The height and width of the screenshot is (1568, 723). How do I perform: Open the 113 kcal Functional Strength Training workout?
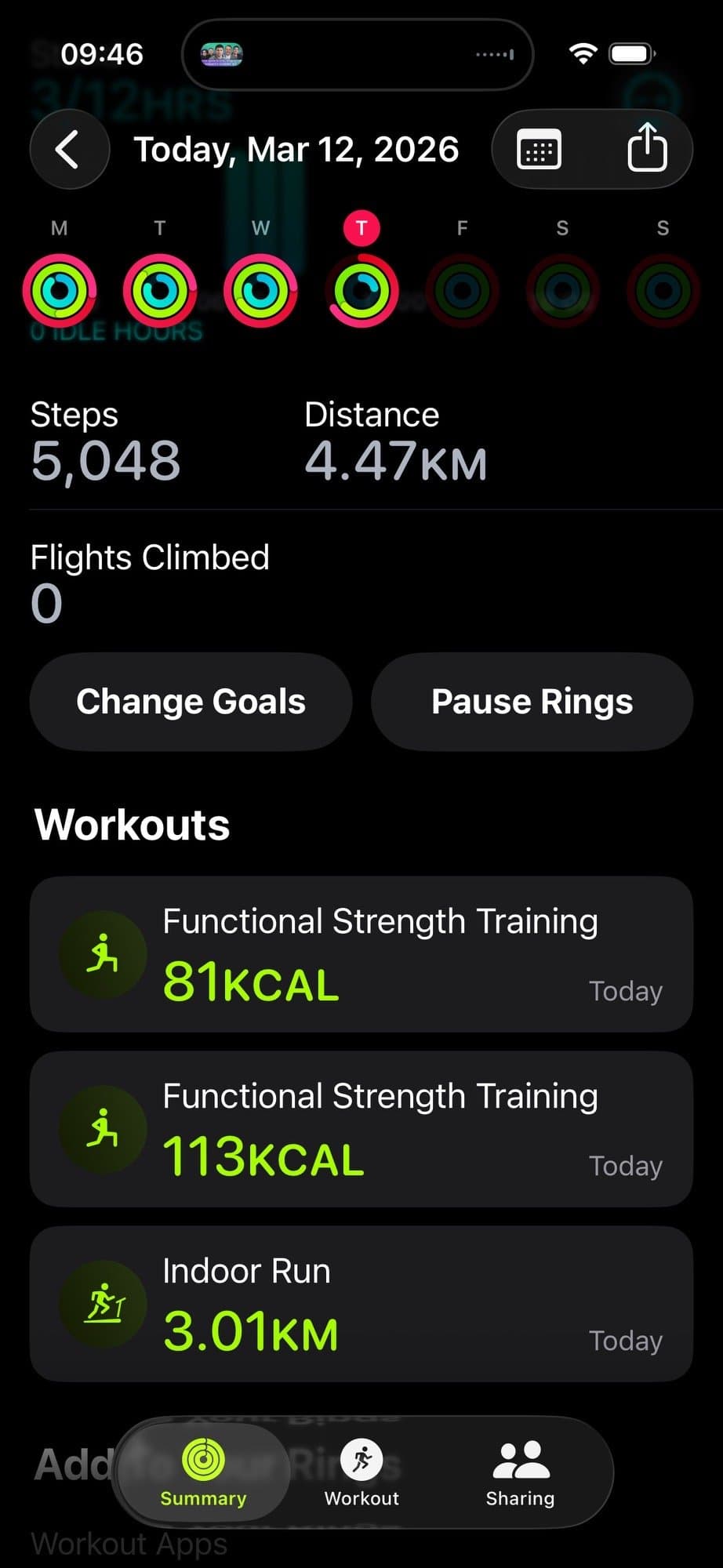coord(361,1128)
